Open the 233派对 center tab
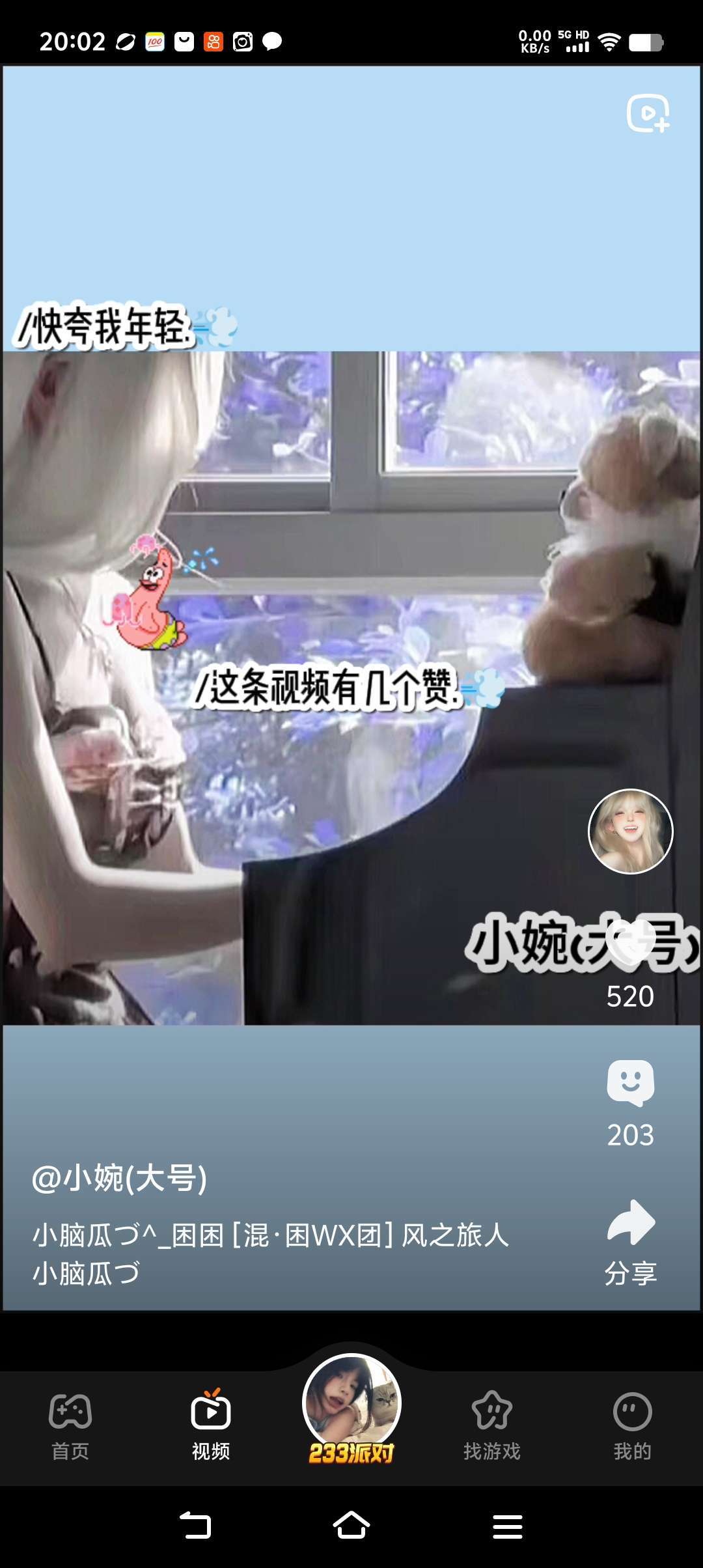This screenshot has width=703, height=1568. (351, 1409)
